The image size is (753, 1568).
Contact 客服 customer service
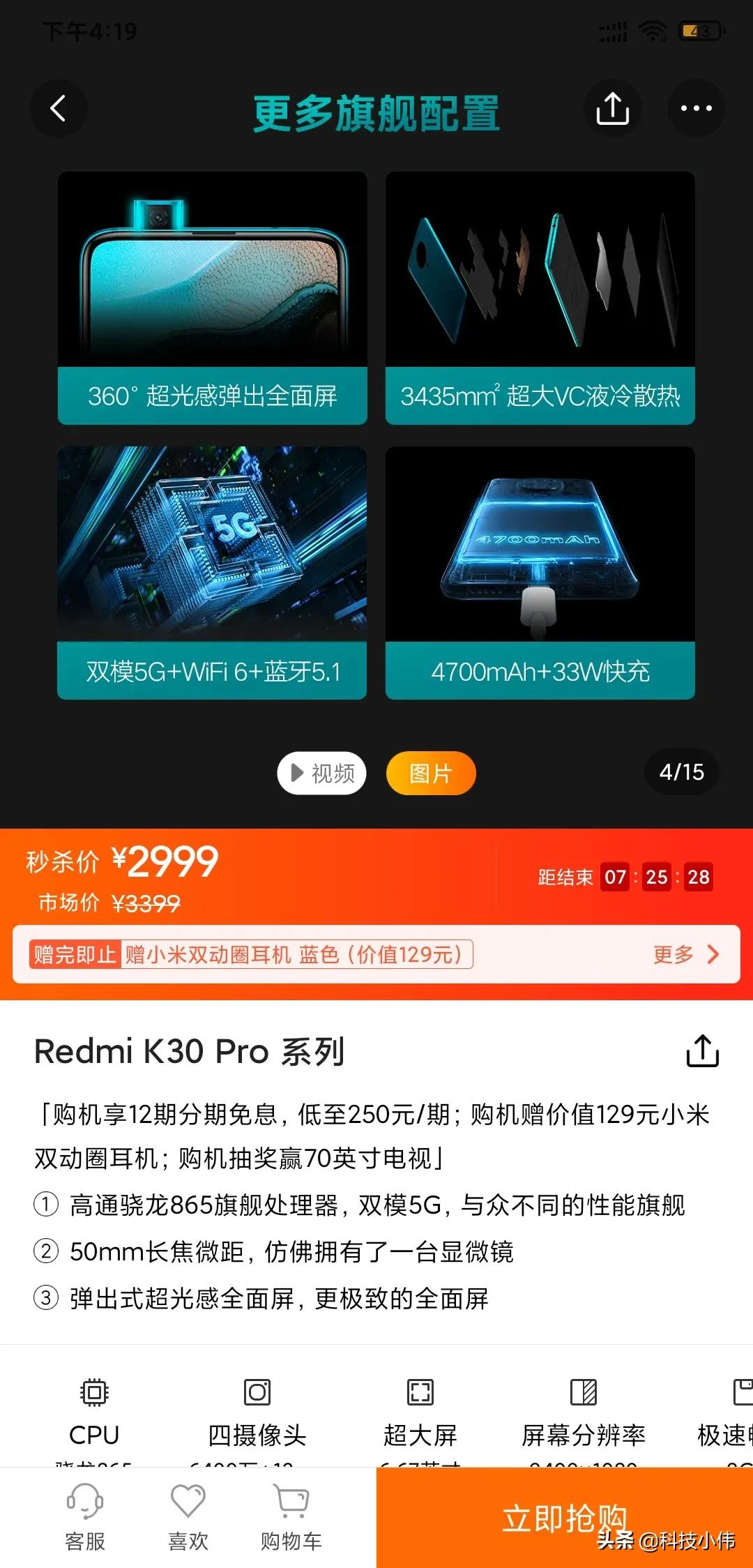point(85,1518)
